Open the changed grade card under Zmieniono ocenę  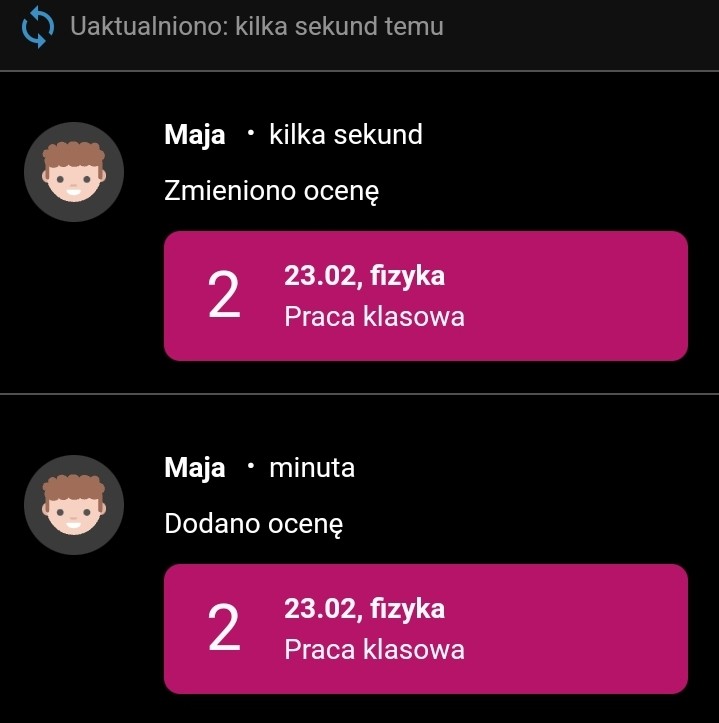click(425, 296)
